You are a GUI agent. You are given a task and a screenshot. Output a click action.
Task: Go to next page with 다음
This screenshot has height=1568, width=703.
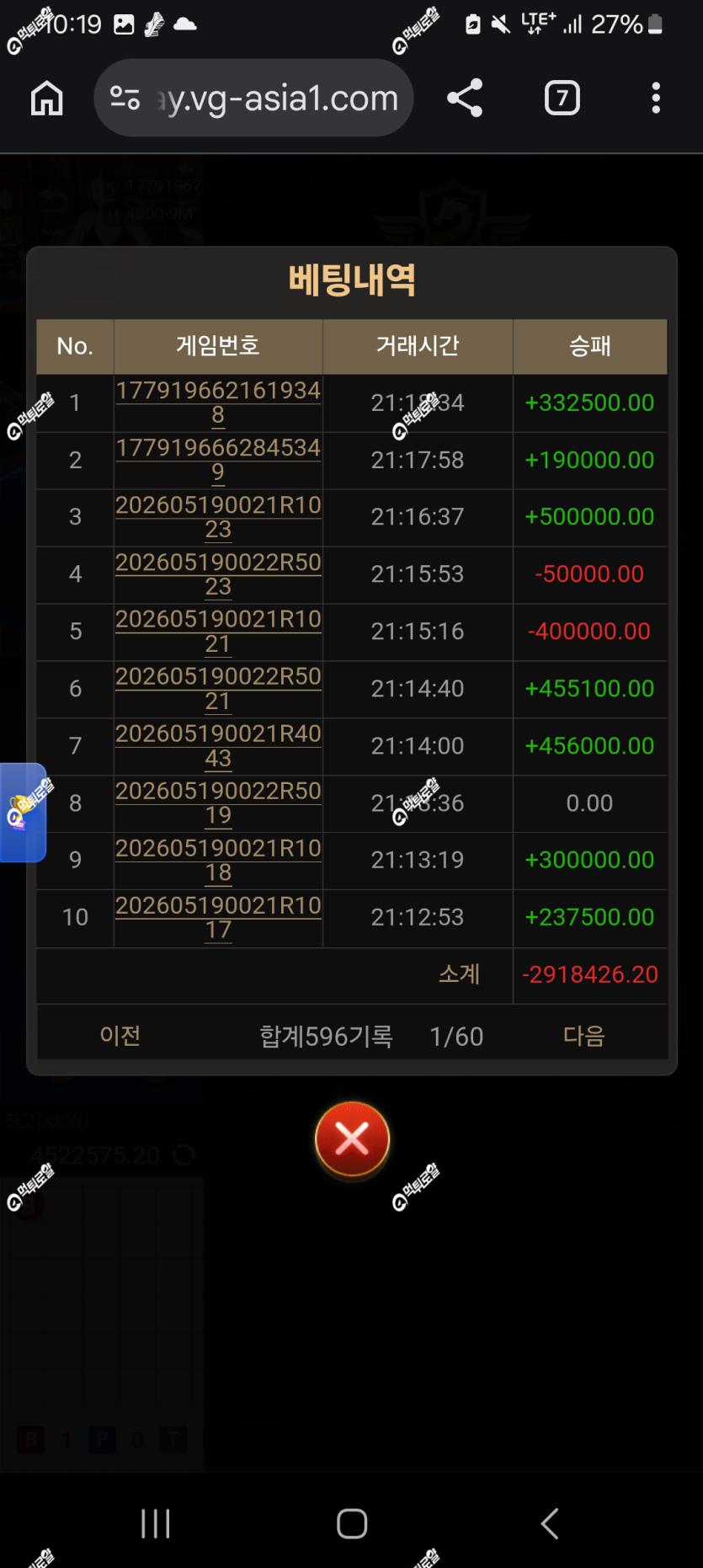pos(583,1035)
